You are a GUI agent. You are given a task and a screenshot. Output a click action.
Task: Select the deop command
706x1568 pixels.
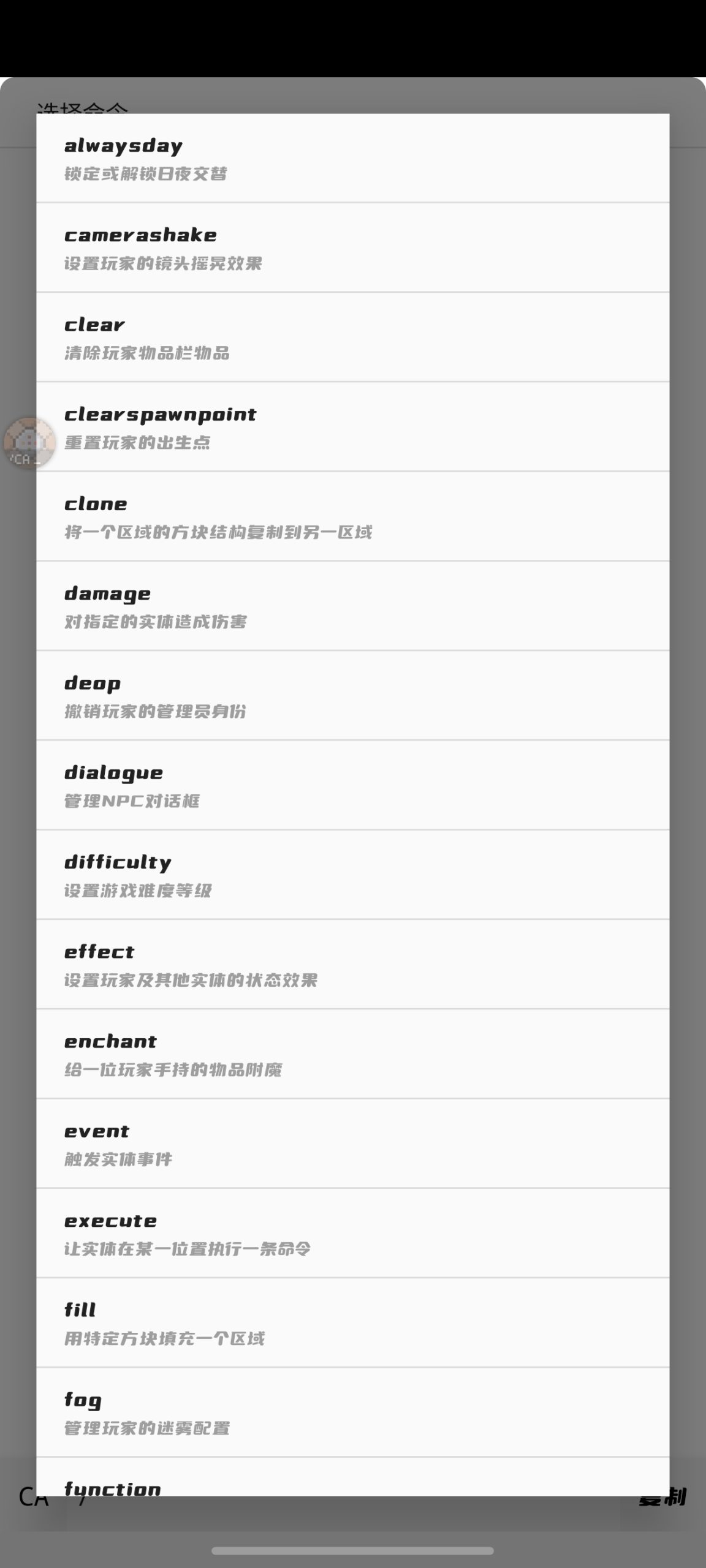click(x=352, y=696)
